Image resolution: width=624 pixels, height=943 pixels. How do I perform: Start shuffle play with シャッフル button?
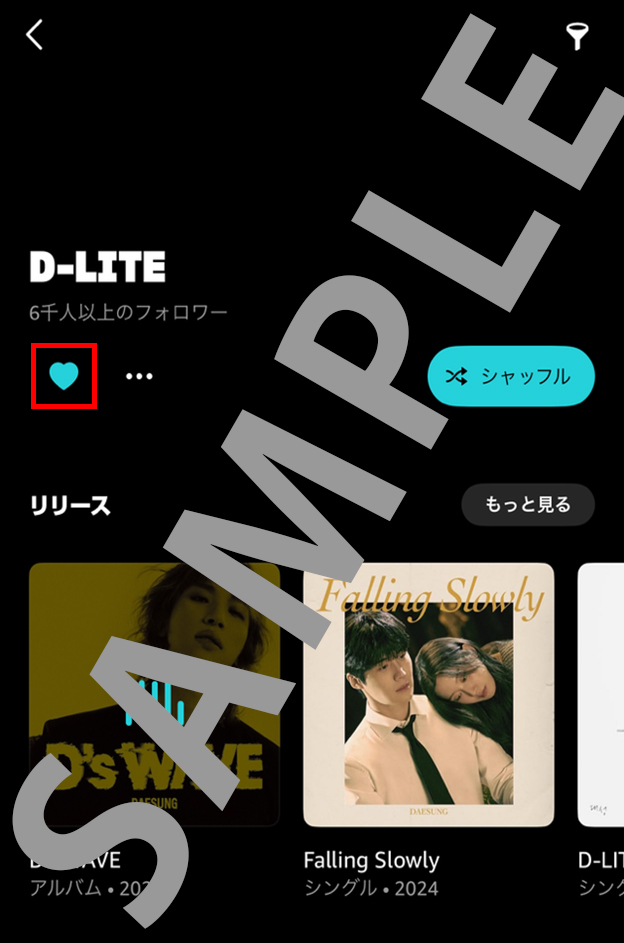coord(511,376)
